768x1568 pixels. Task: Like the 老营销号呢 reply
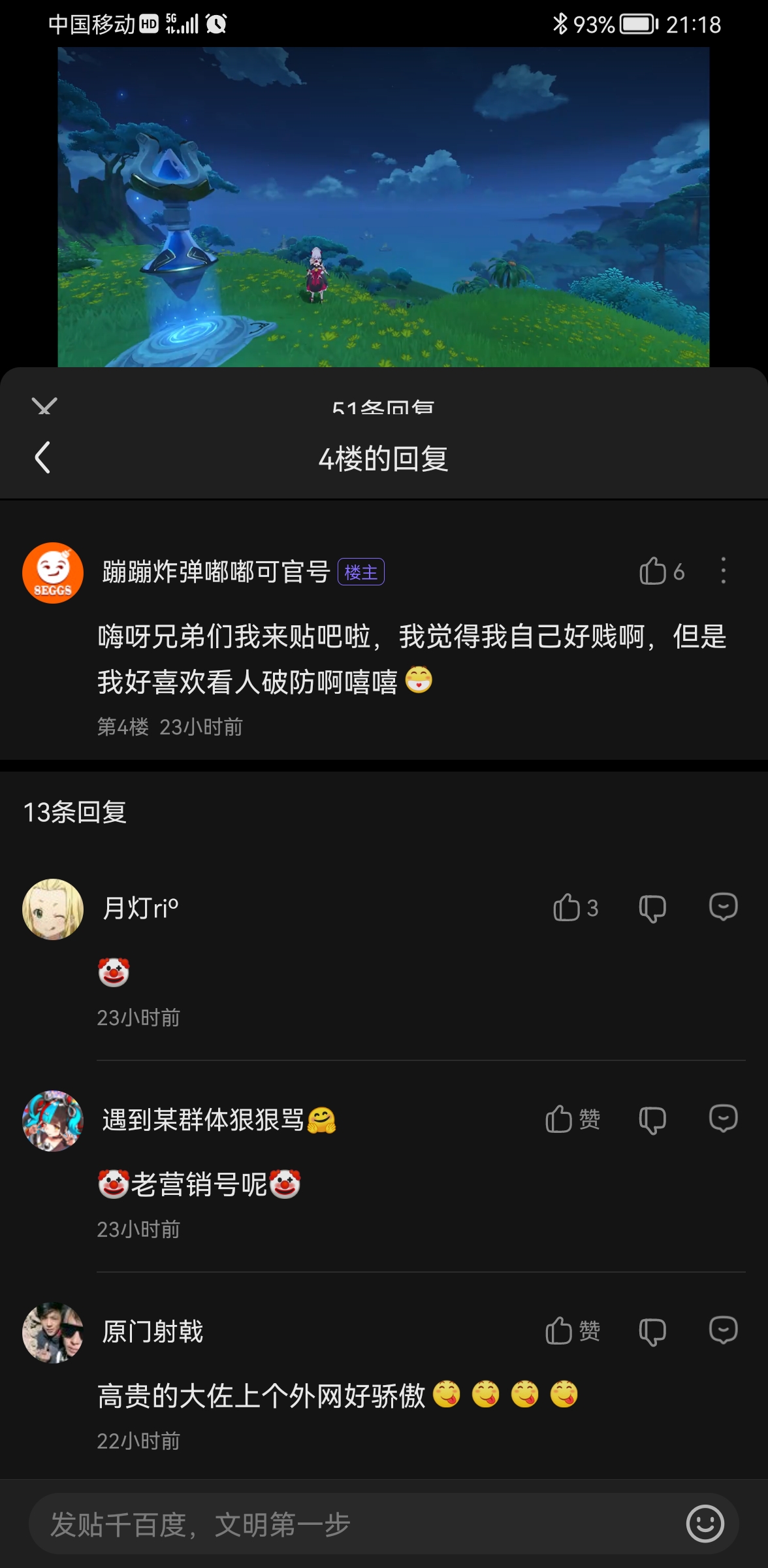click(x=560, y=1119)
